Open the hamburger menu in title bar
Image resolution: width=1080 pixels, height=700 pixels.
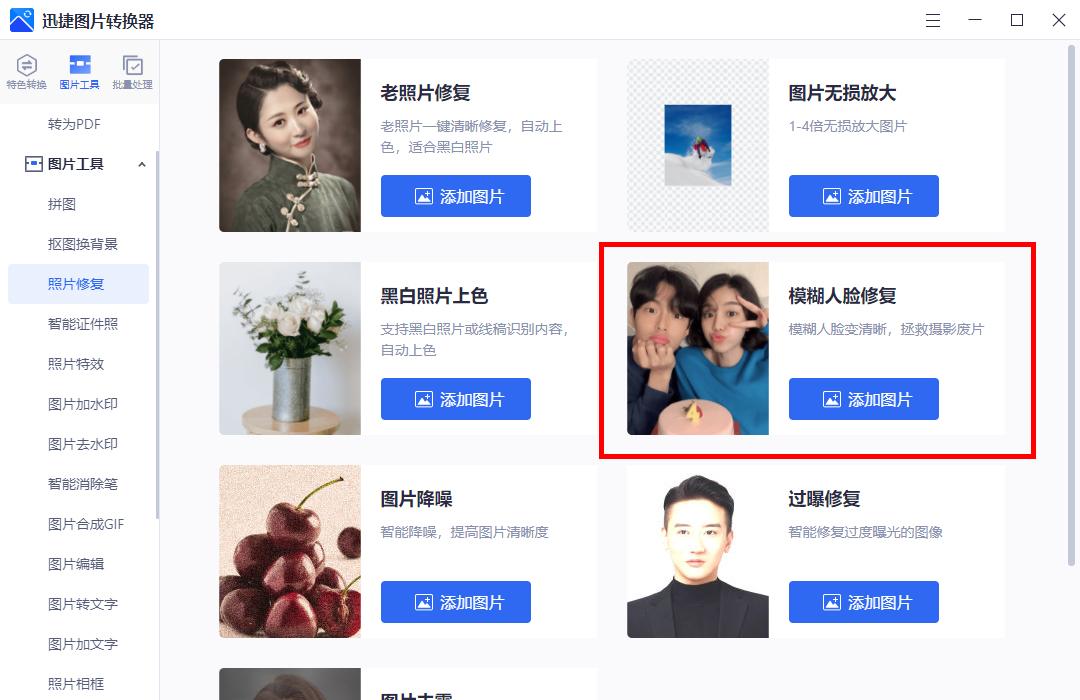pos(933,20)
